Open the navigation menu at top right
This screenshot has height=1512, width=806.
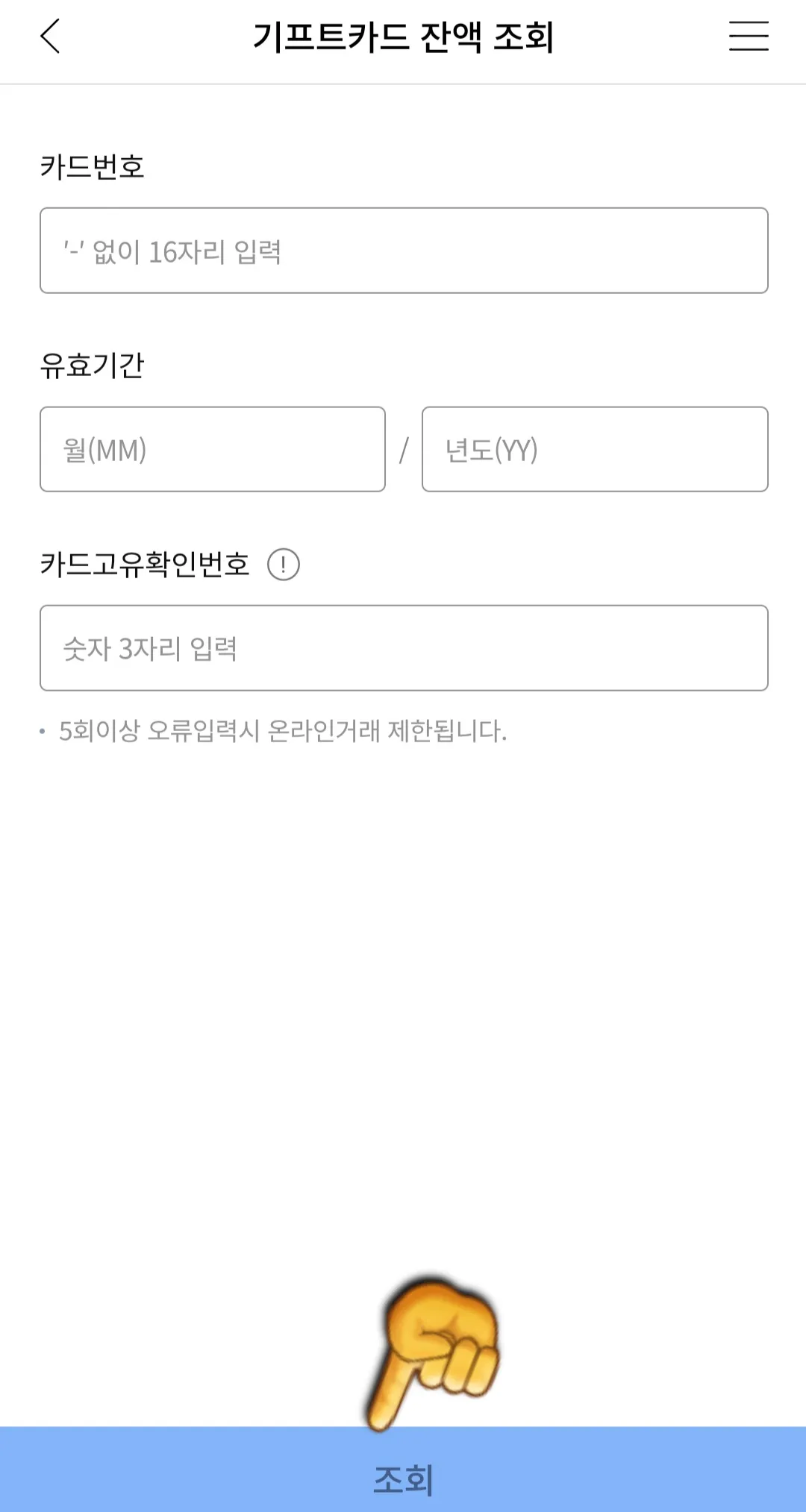[x=749, y=36]
